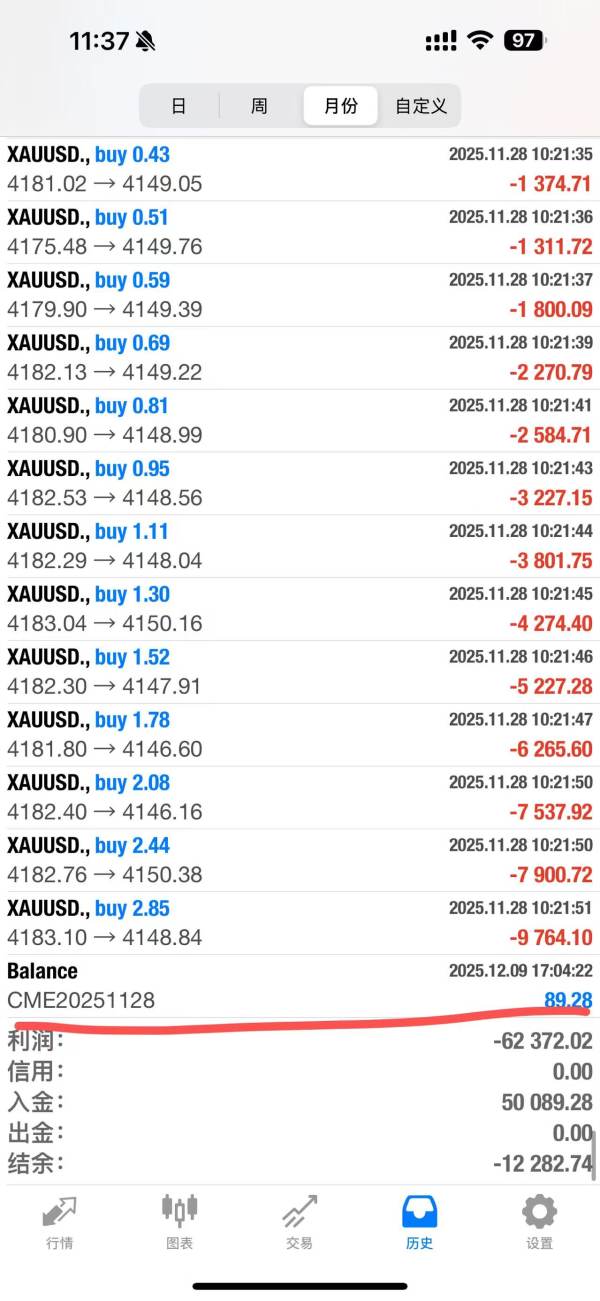Open the 设置 settings tab
This screenshot has width=600, height=1301.
[539, 1222]
